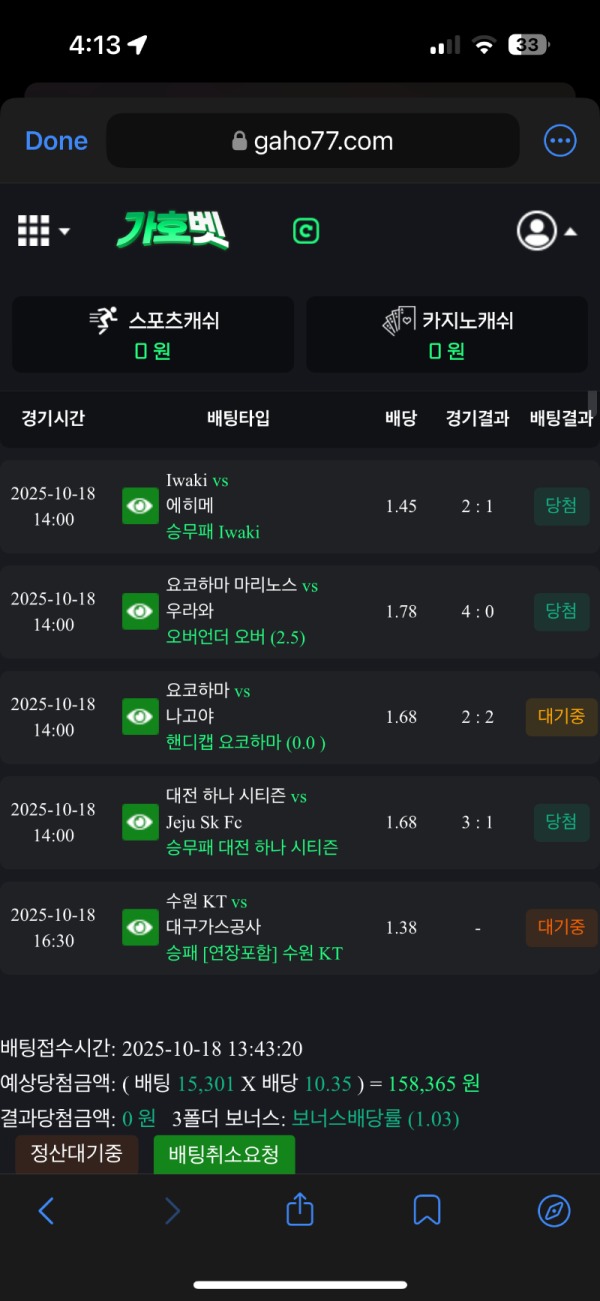Image resolution: width=600 pixels, height=1301 pixels.
Task: Request bet cancellation with the 배팅취소요청 button
Action: coord(224,1154)
